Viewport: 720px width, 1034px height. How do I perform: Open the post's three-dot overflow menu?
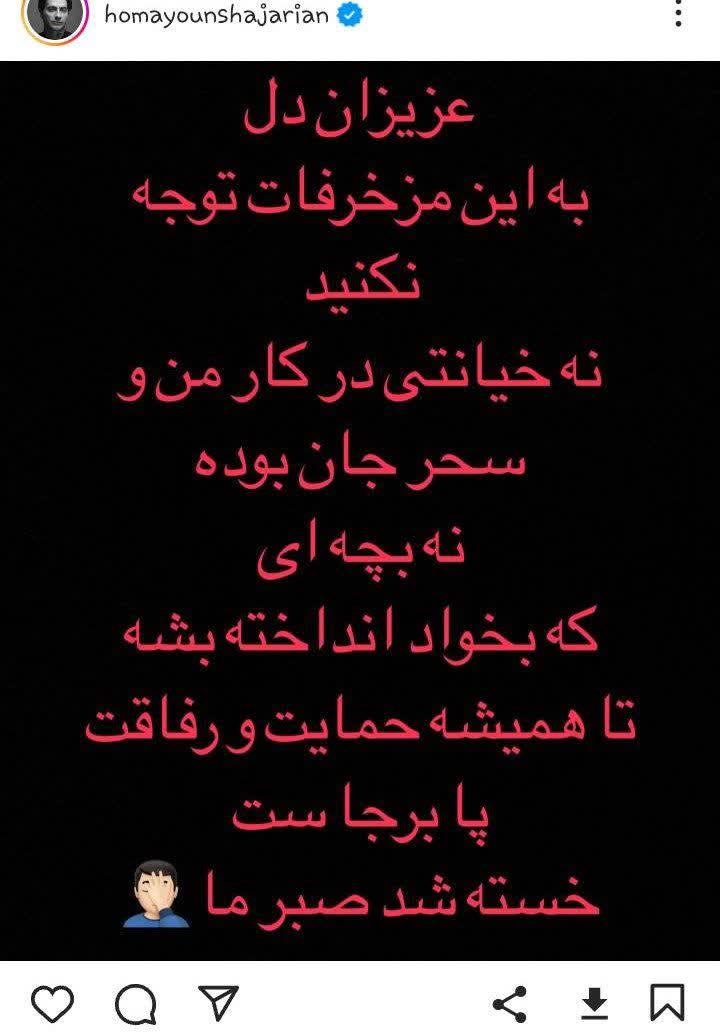[679, 15]
